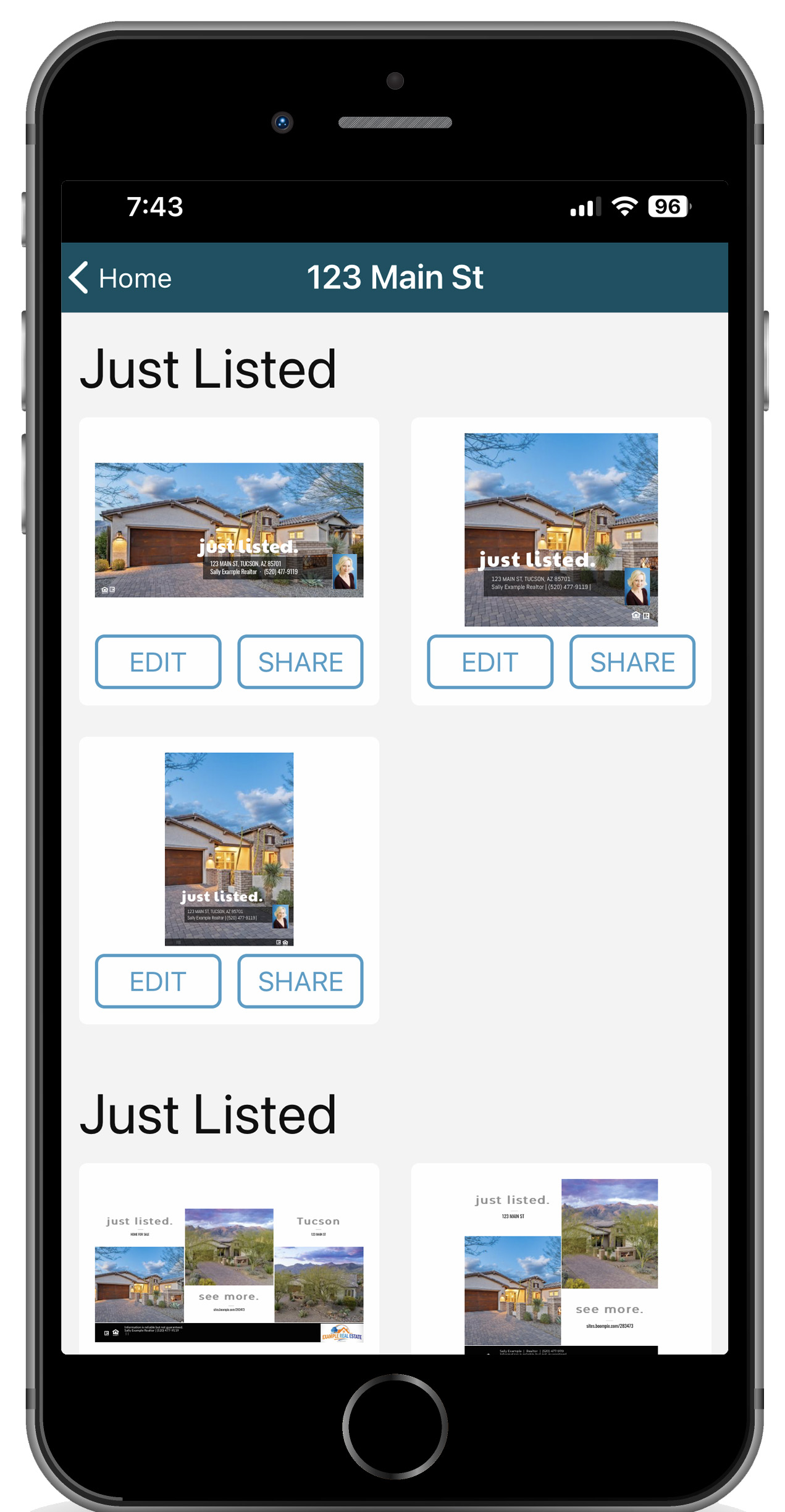Open the two-photo collage with see more
Viewport: 785px width, 1512px height.
coord(561,1266)
